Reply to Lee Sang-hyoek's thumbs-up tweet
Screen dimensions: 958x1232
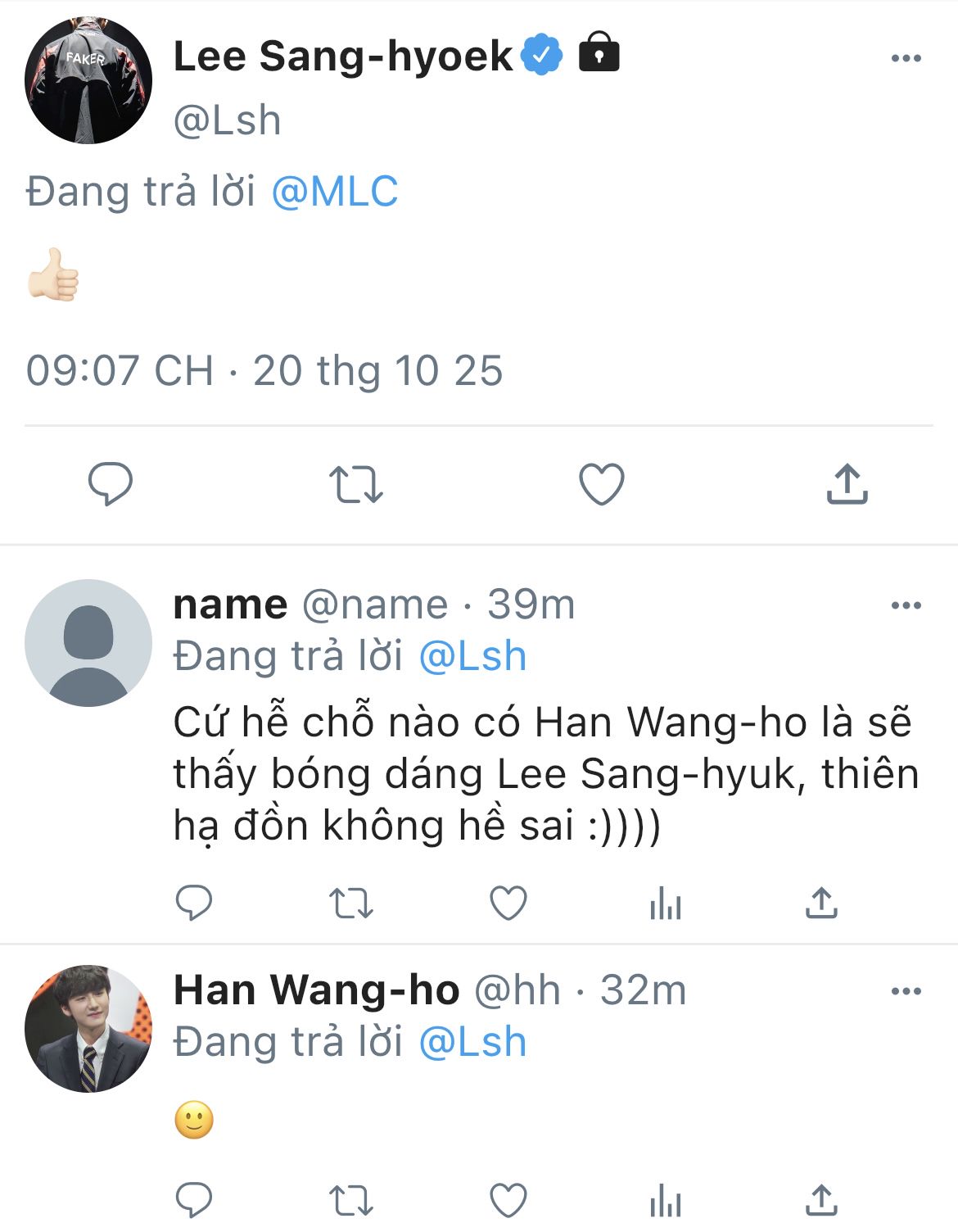click(x=110, y=483)
